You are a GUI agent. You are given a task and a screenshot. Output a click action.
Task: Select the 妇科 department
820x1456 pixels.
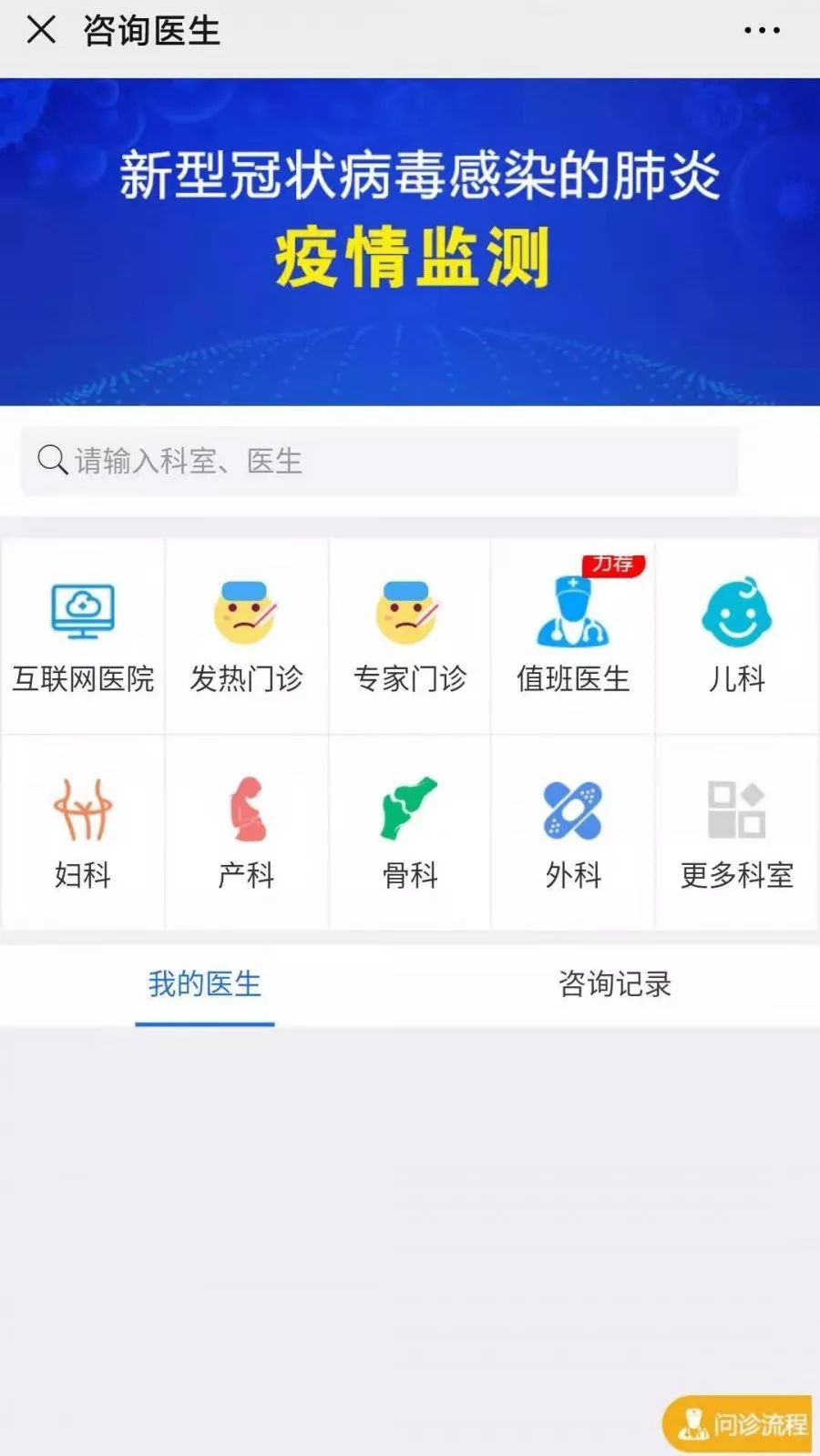coord(83,832)
